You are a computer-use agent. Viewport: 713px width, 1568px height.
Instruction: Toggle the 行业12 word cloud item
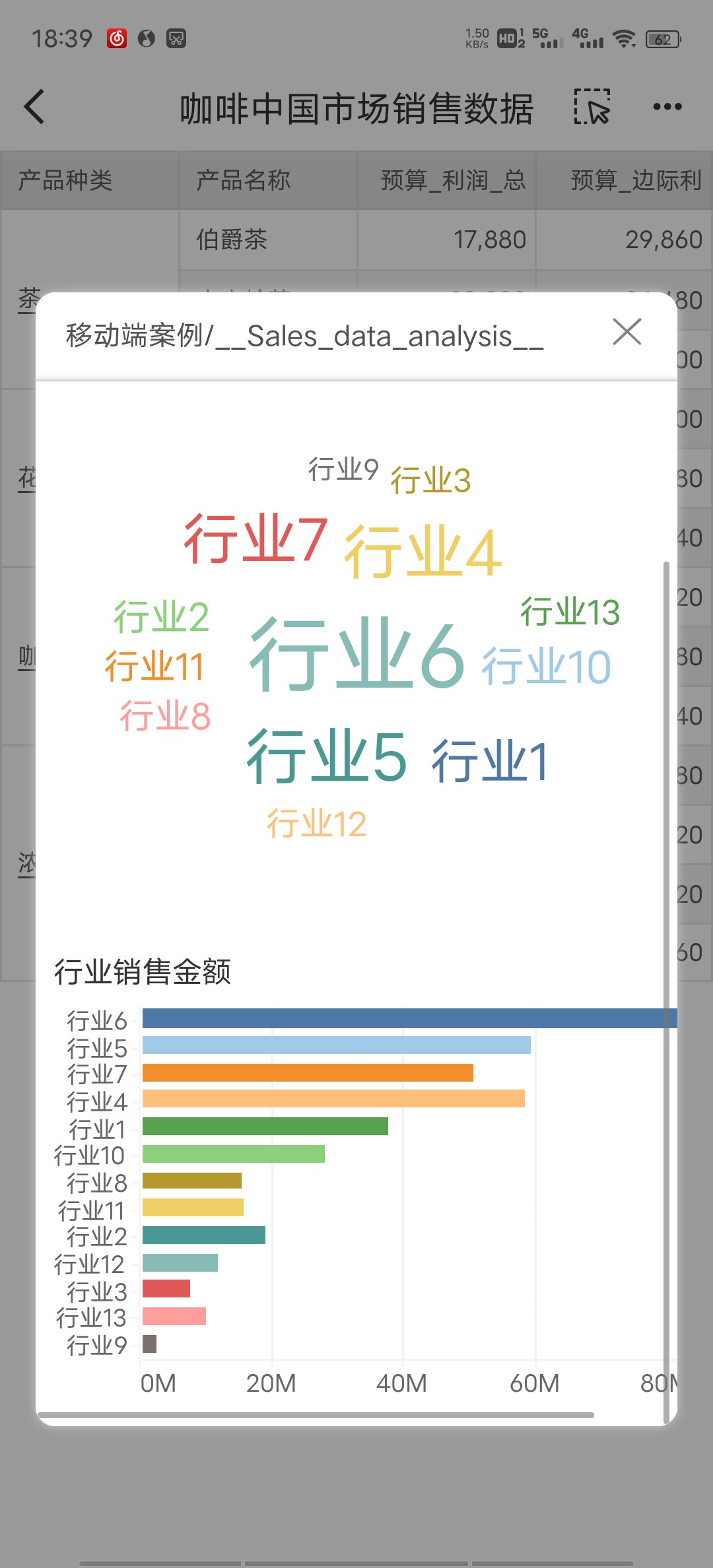tap(317, 822)
